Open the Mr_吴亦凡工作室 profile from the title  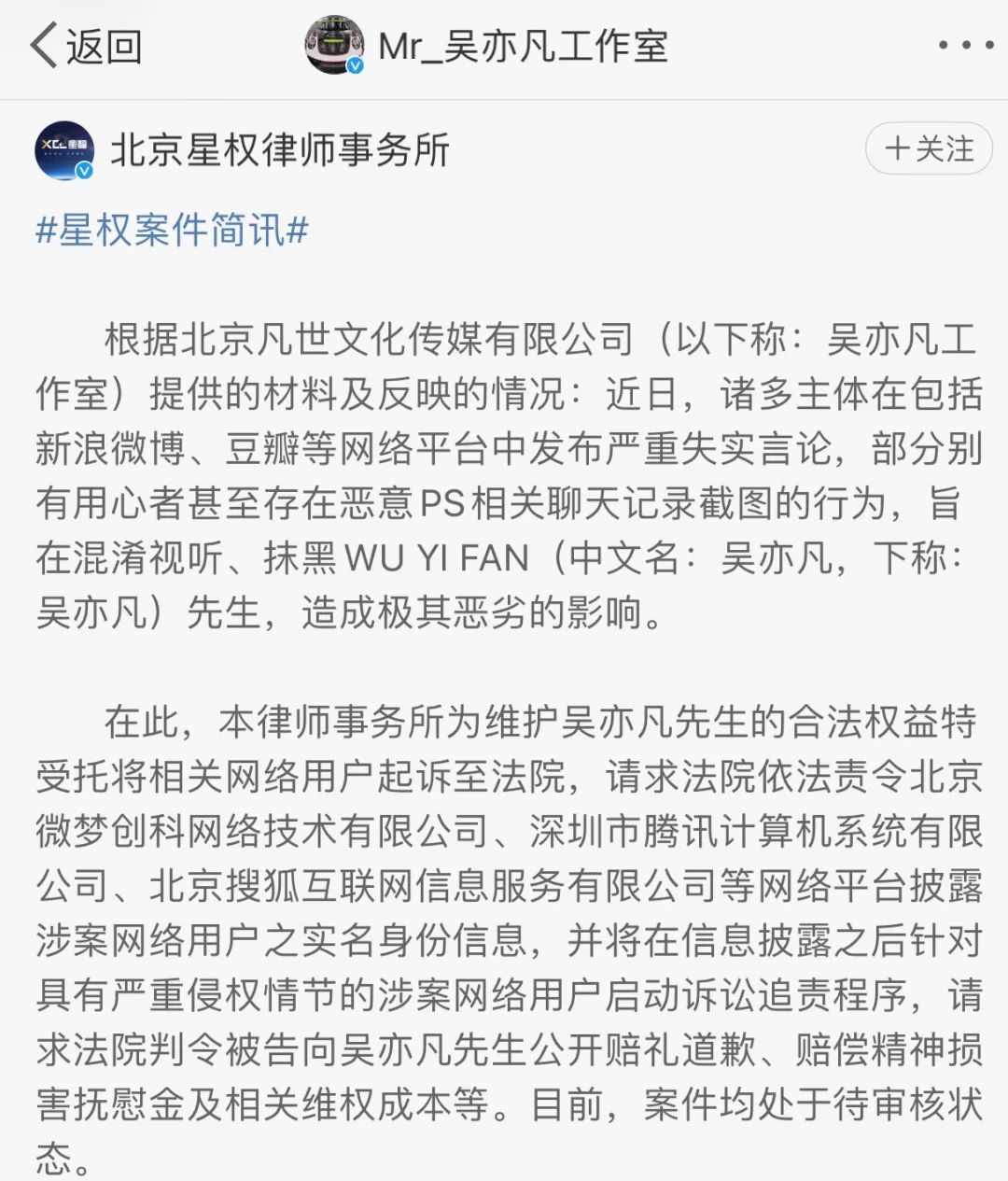pyautogui.click(x=523, y=46)
